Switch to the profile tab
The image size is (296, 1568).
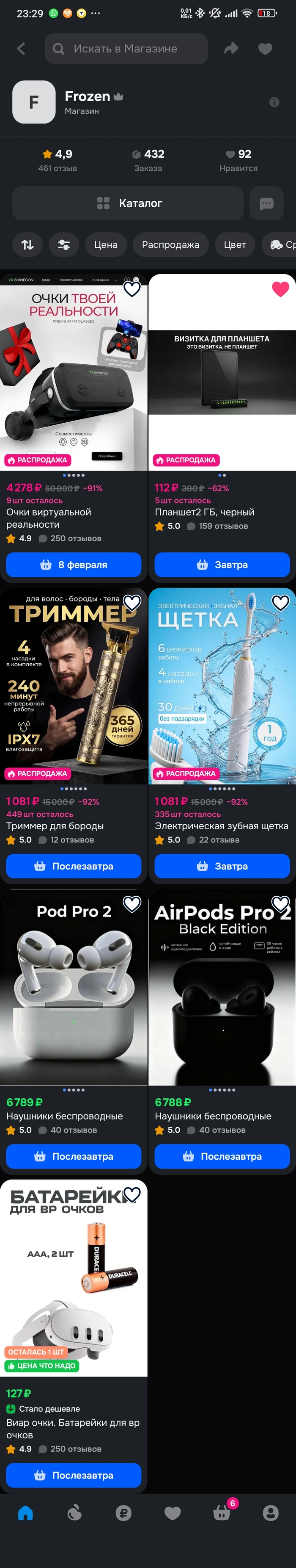click(271, 1513)
